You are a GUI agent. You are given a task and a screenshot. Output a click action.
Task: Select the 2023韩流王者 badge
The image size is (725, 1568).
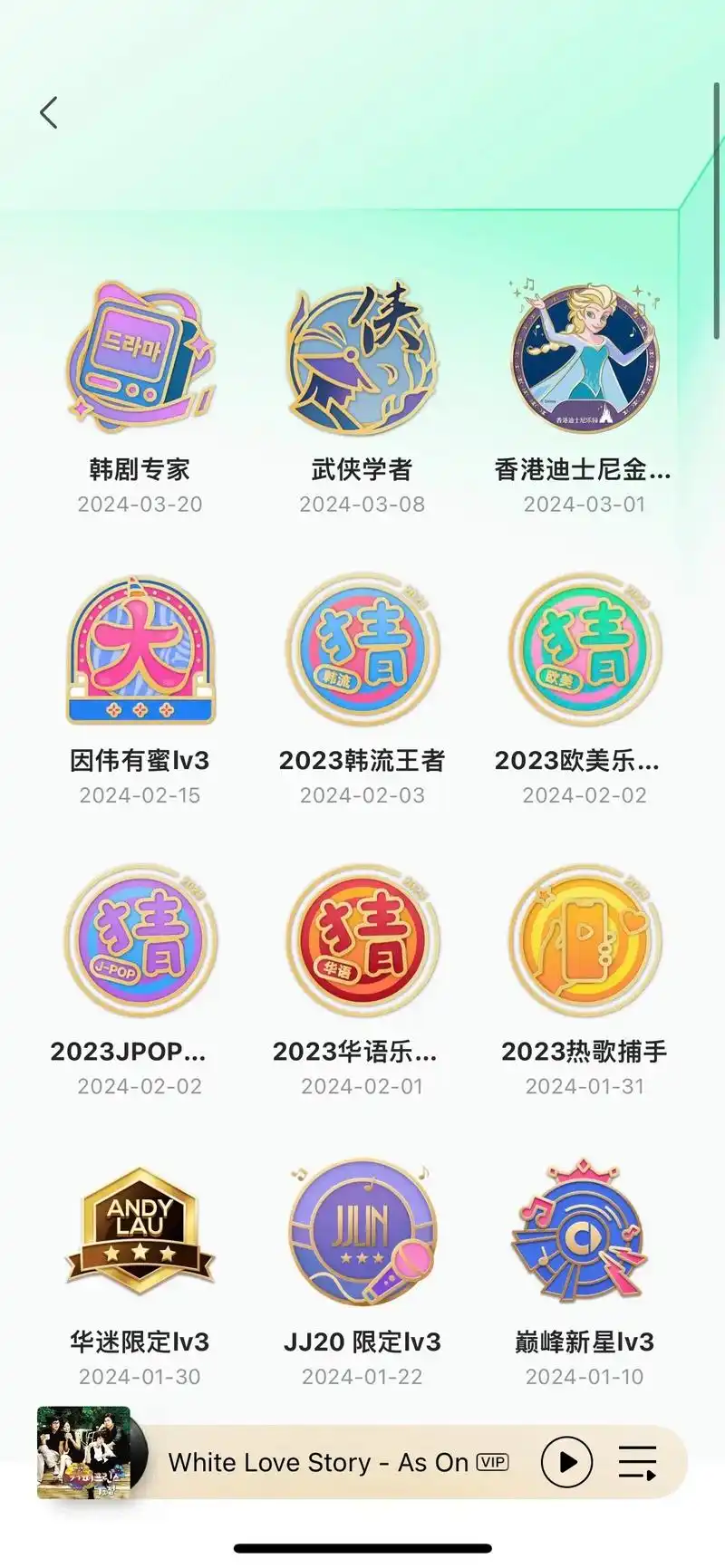click(x=362, y=649)
